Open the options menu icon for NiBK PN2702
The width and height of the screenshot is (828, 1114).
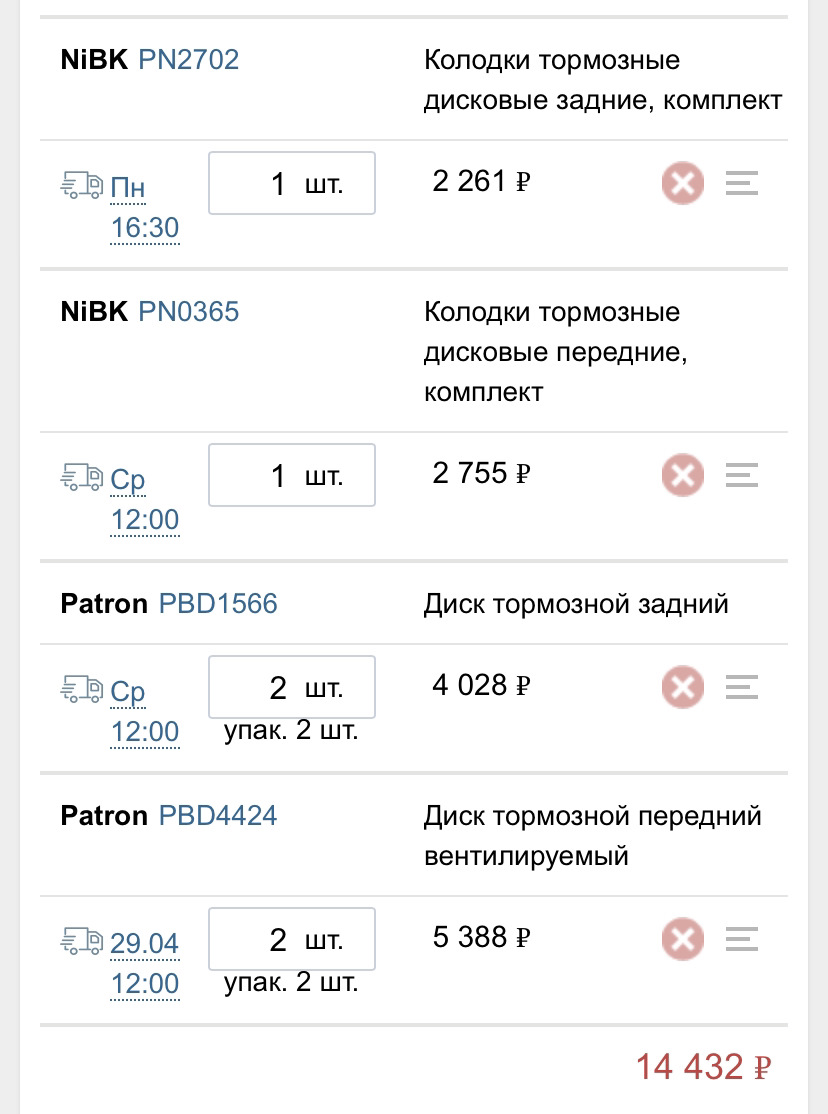click(x=741, y=183)
